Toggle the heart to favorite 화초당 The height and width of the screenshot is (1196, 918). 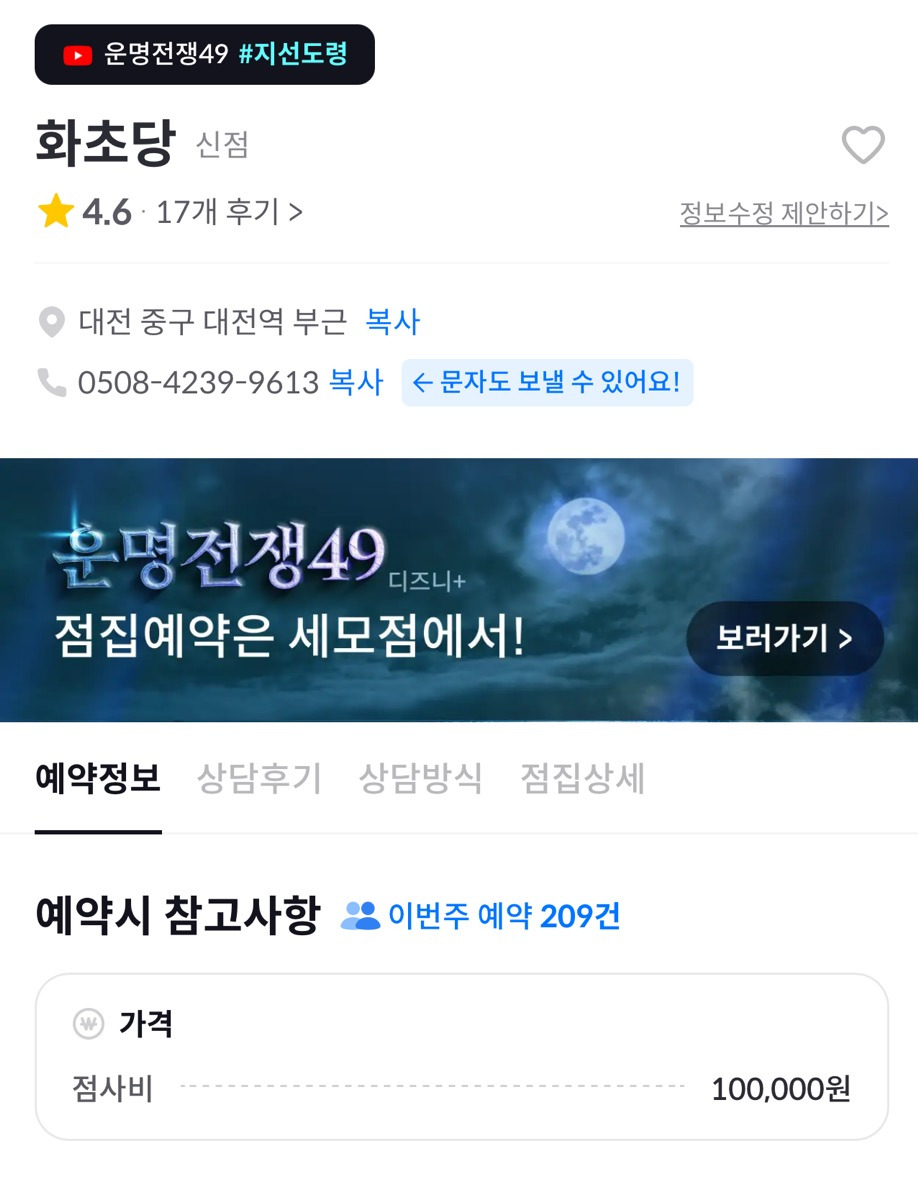pos(865,145)
